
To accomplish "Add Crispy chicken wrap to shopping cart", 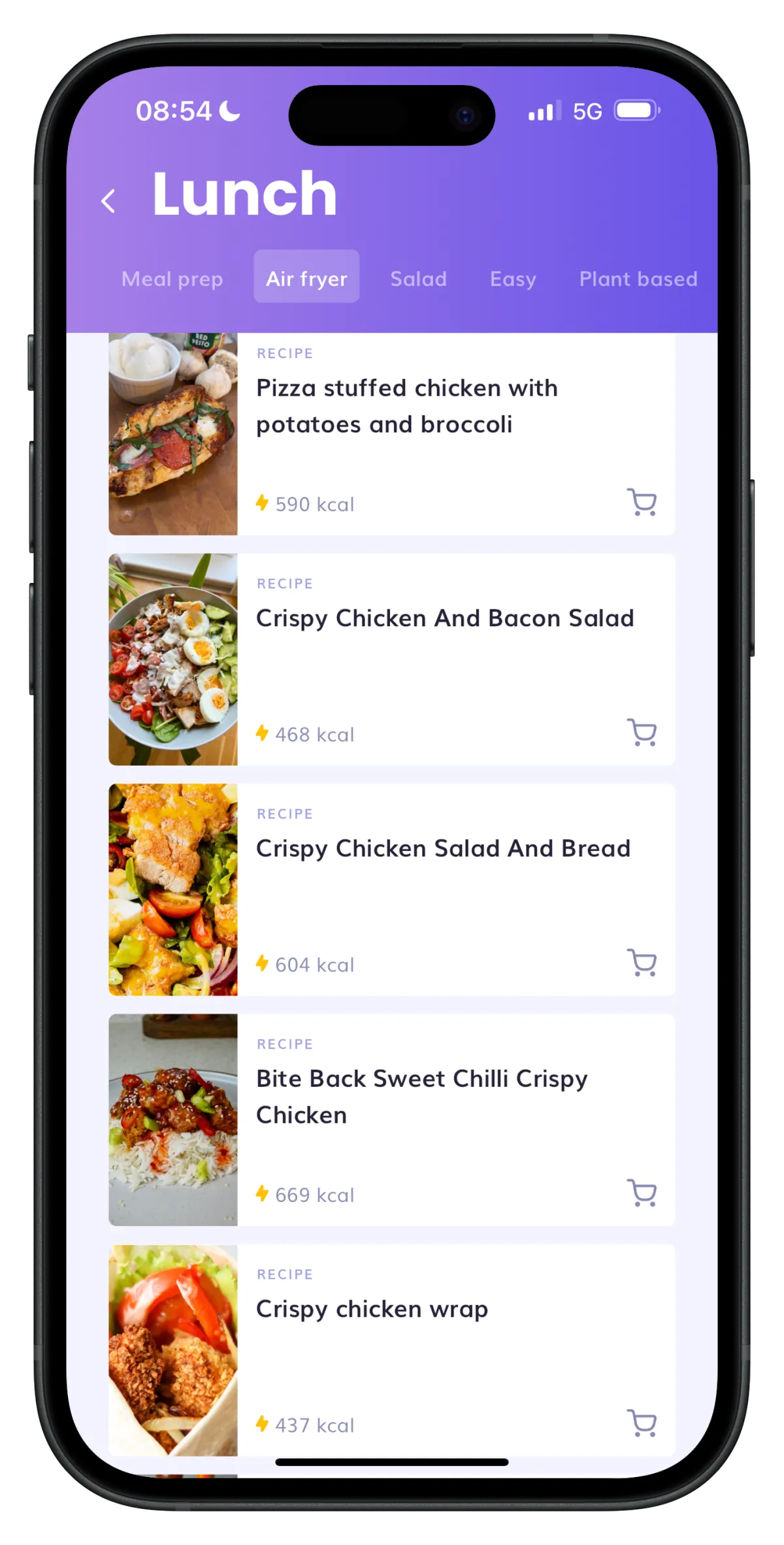I will (x=642, y=1423).
